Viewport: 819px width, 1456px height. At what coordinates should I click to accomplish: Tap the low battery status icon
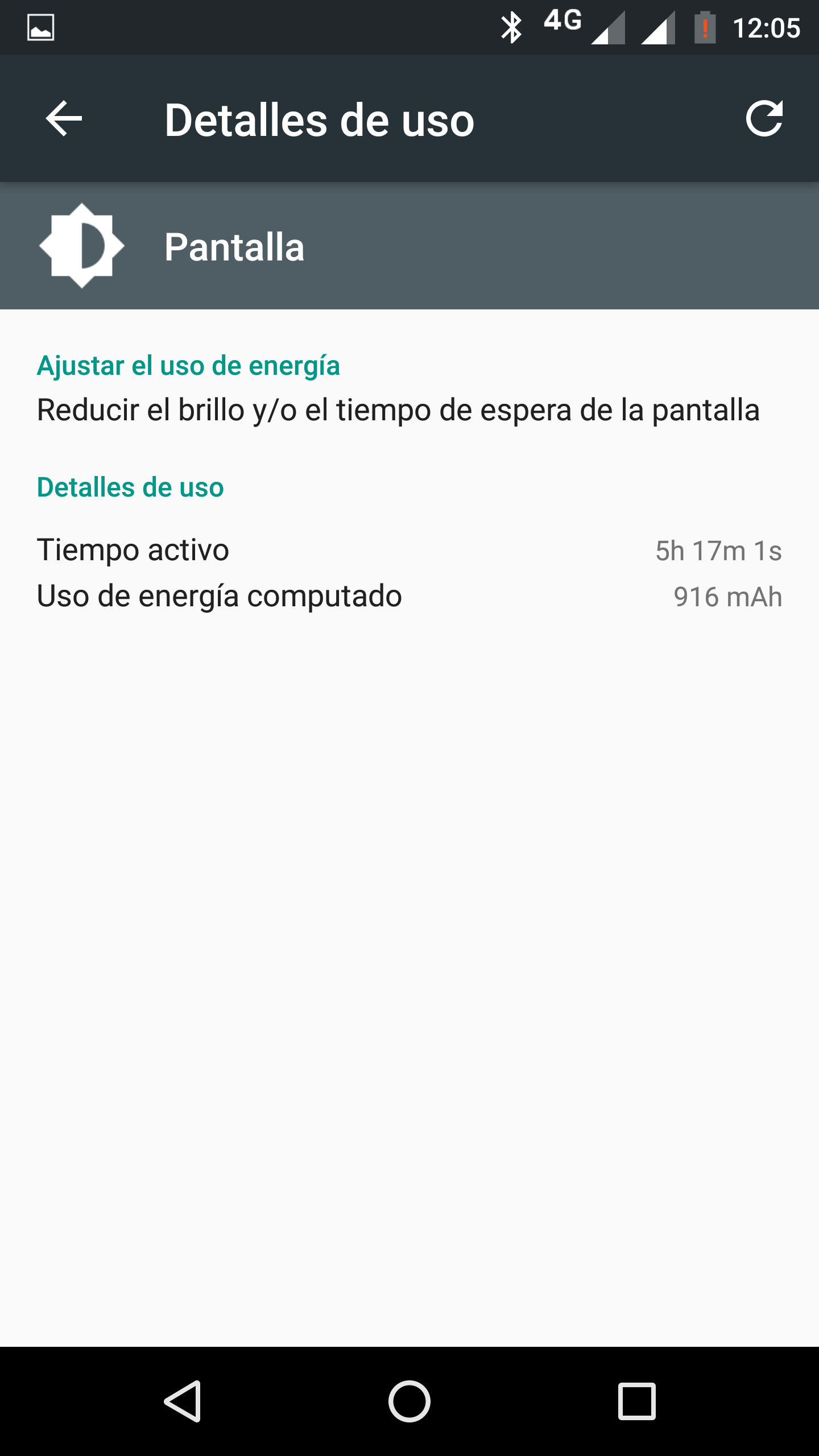pyautogui.click(x=704, y=26)
